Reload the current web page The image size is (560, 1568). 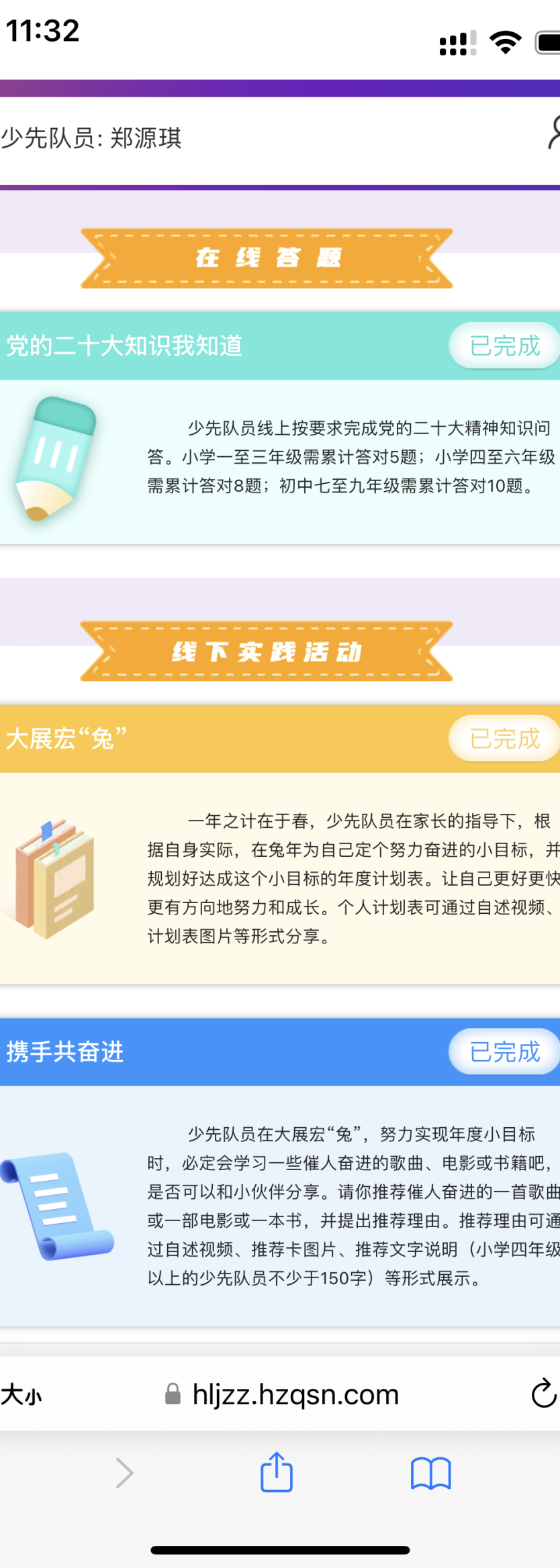(x=543, y=1394)
